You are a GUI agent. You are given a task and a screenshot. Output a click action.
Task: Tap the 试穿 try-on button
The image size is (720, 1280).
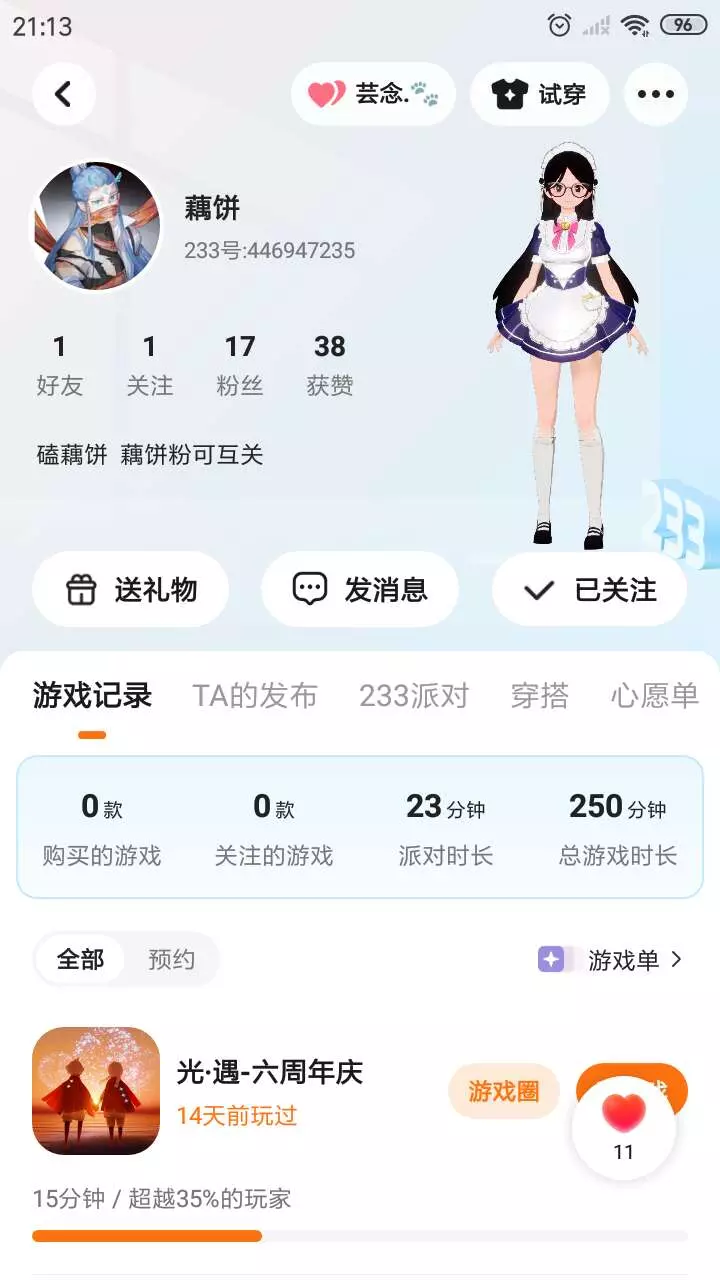point(540,94)
